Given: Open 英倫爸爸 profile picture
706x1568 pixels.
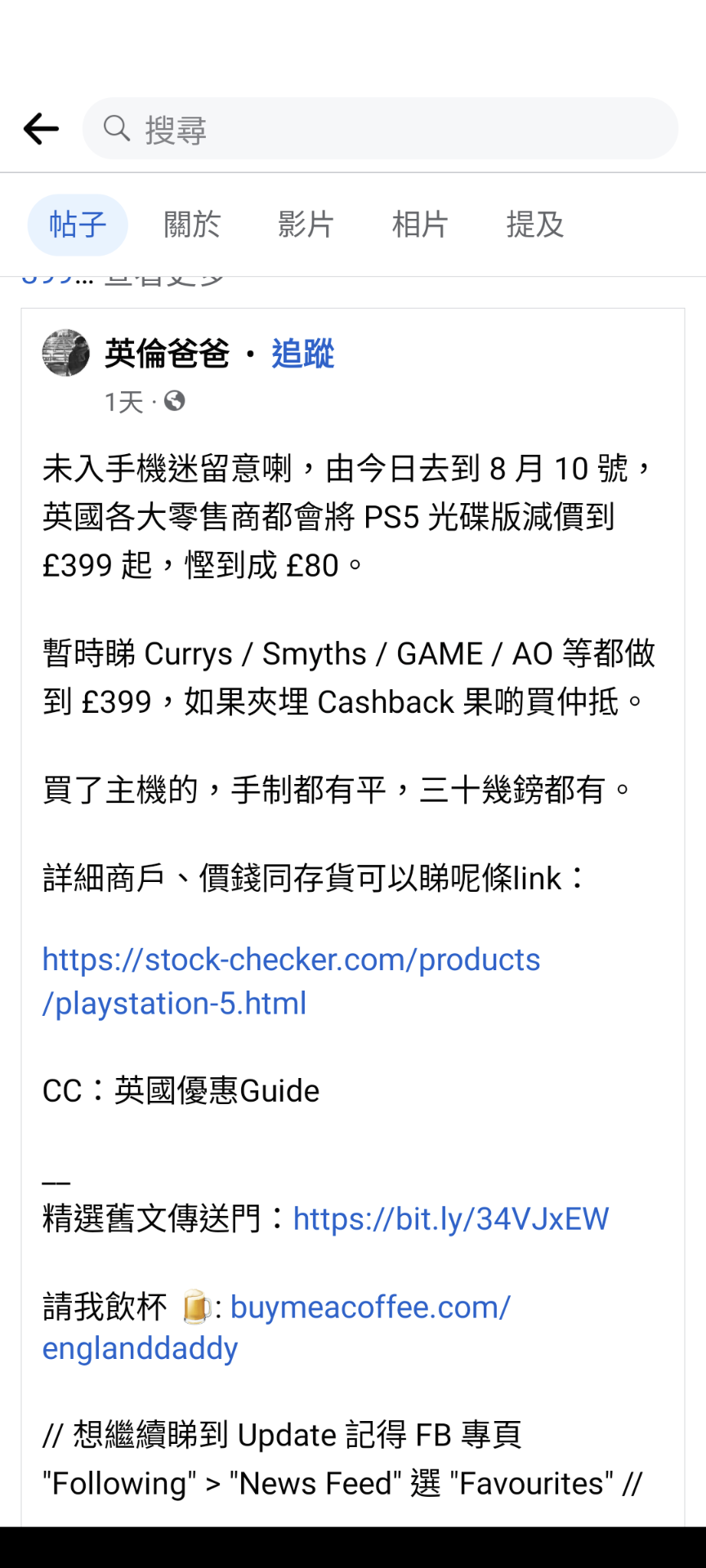Looking at the screenshot, I should (x=66, y=353).
